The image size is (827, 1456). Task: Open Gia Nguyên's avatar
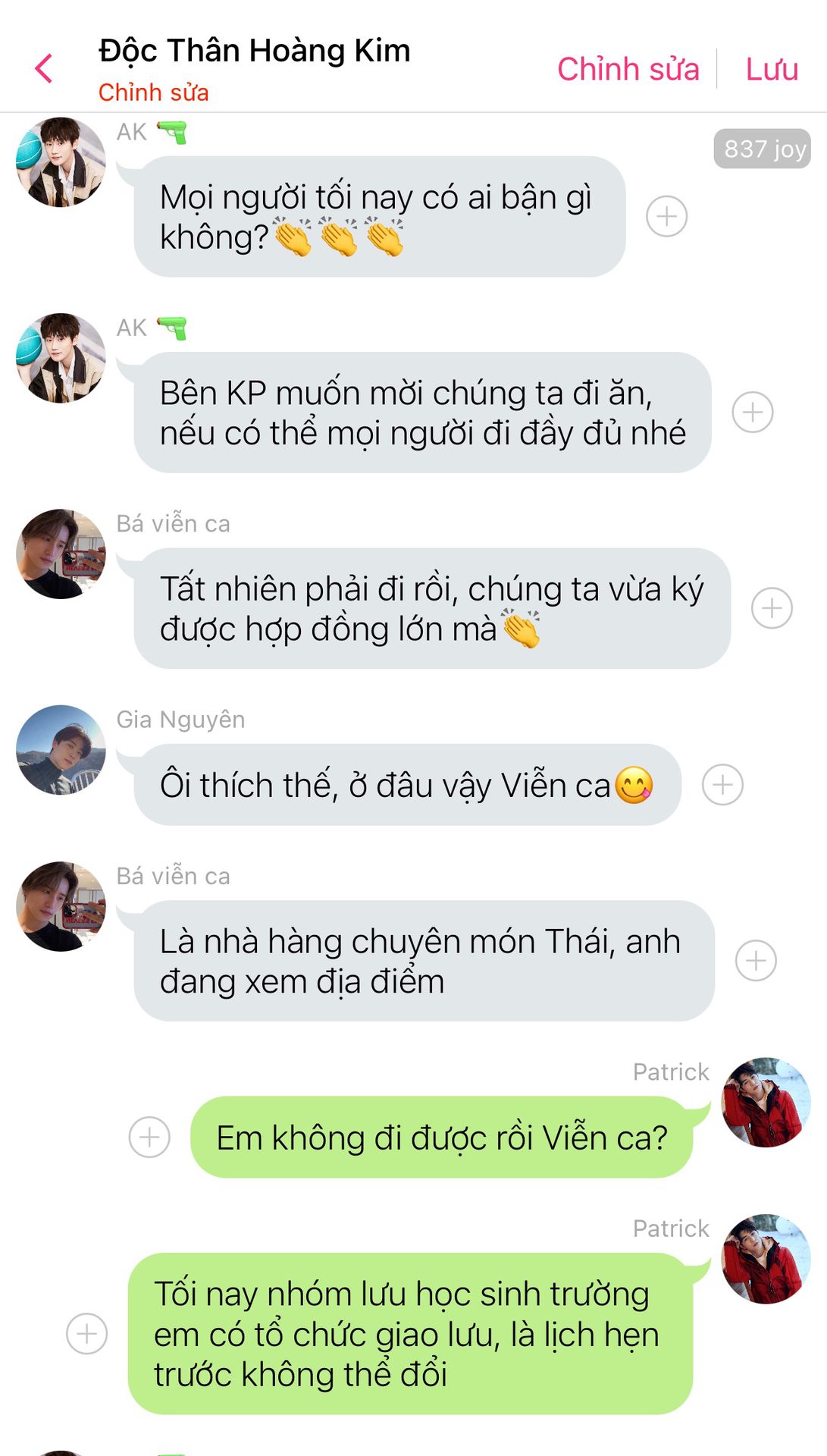61,750
